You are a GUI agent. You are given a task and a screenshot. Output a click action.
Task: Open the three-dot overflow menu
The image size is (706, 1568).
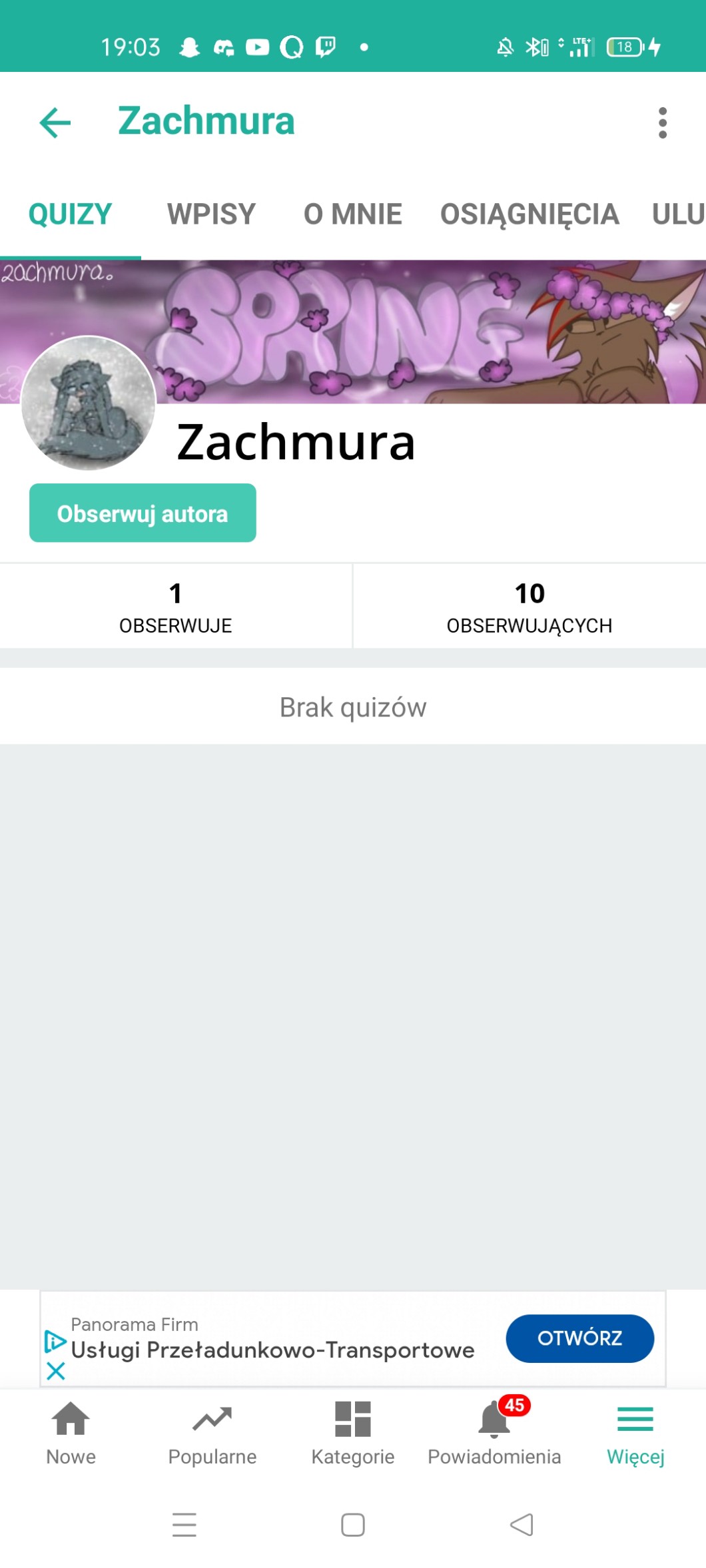coord(662,123)
